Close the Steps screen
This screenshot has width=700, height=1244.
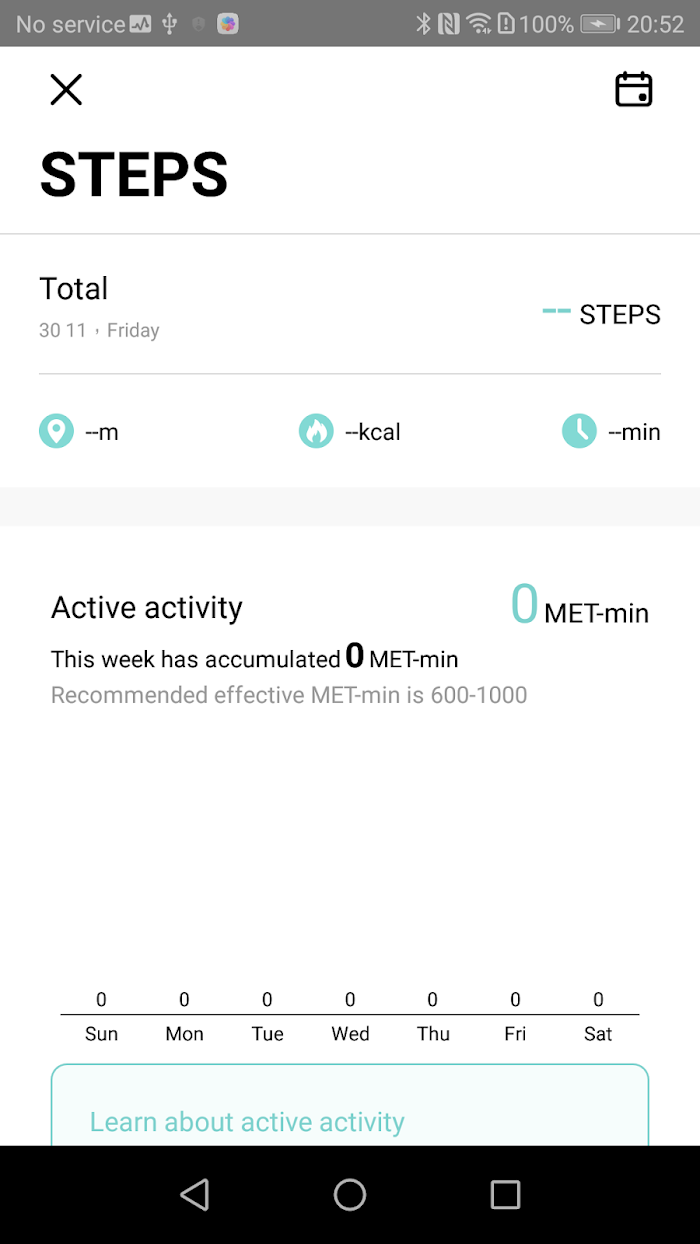pyautogui.click(x=66, y=90)
